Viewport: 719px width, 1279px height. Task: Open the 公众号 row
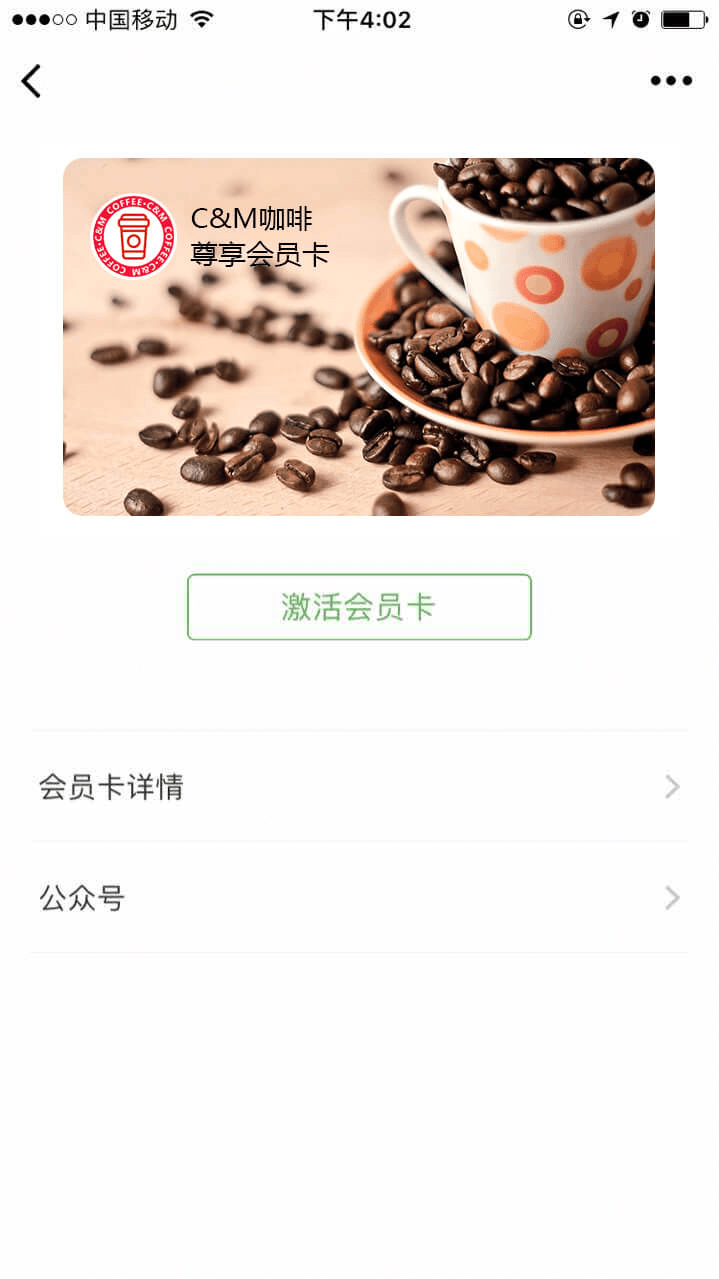359,898
